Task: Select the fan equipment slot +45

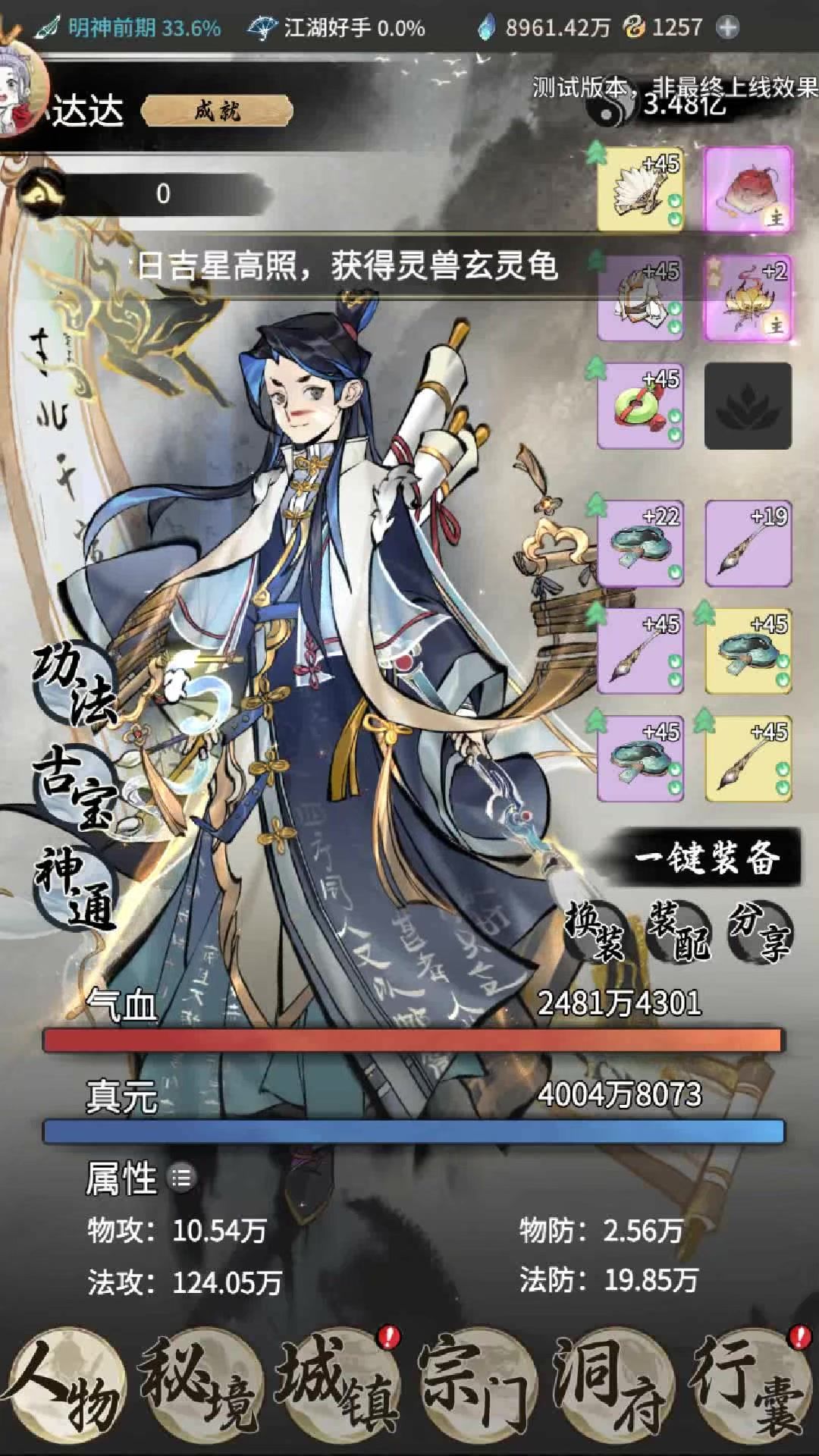Action: tap(641, 190)
